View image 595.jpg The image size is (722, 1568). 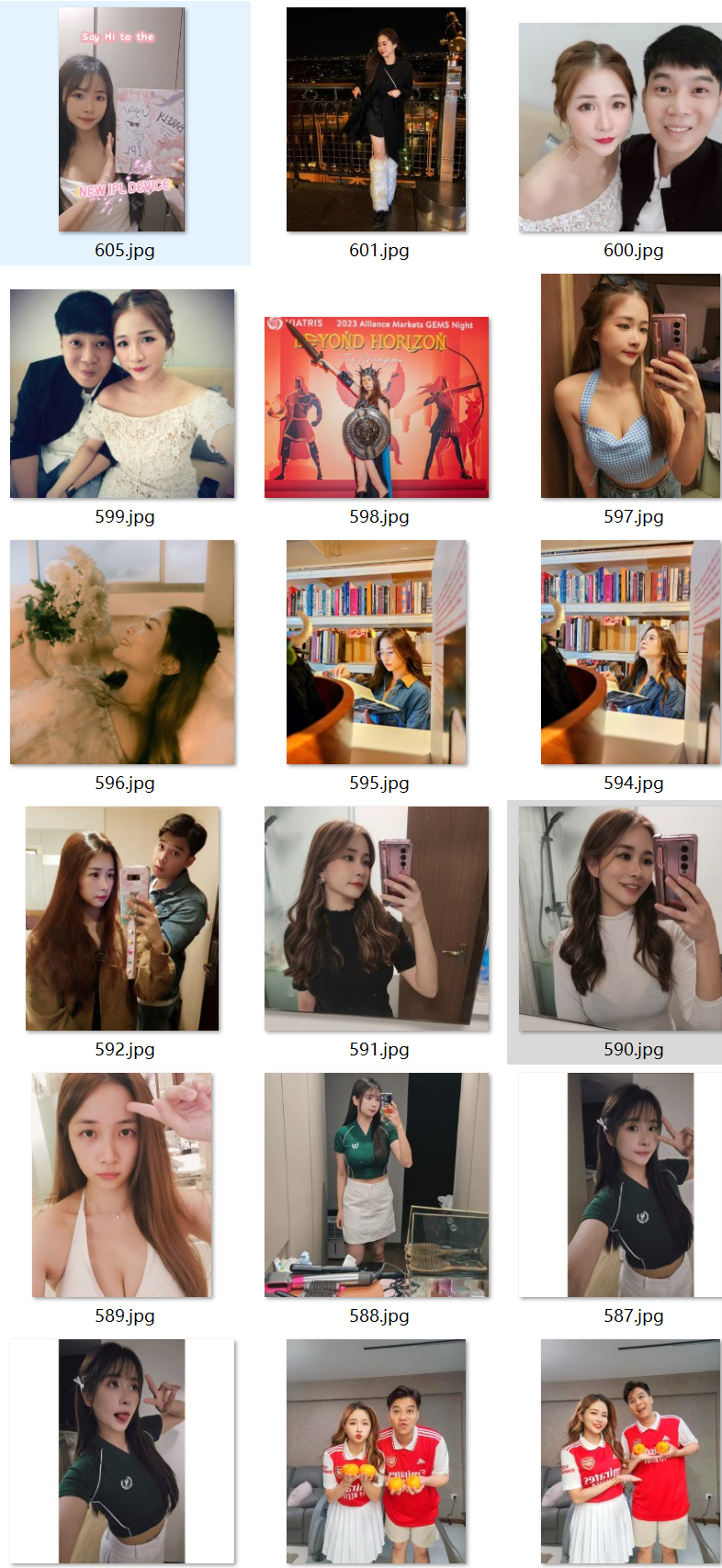click(x=377, y=652)
